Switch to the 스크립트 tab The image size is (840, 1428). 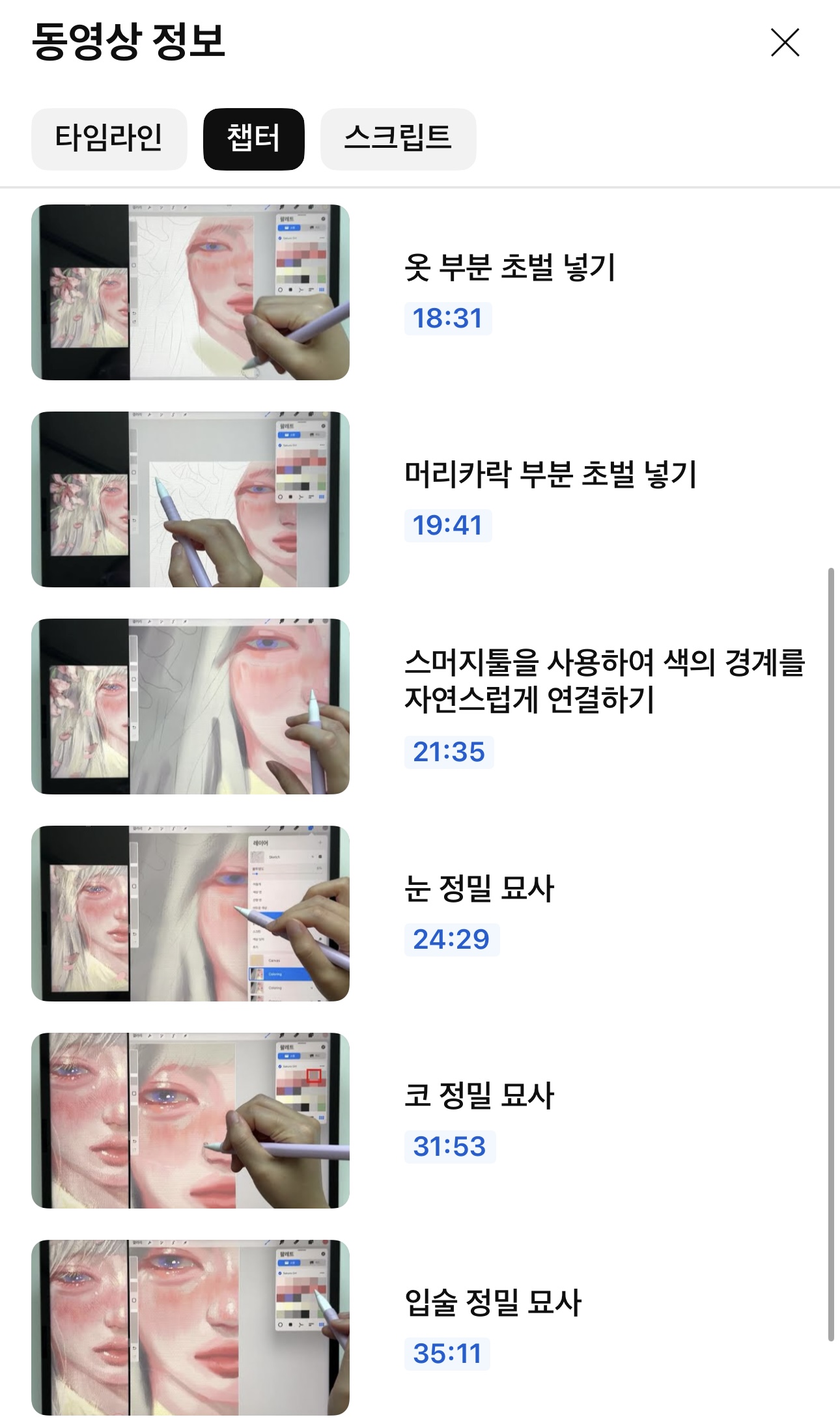click(x=398, y=139)
